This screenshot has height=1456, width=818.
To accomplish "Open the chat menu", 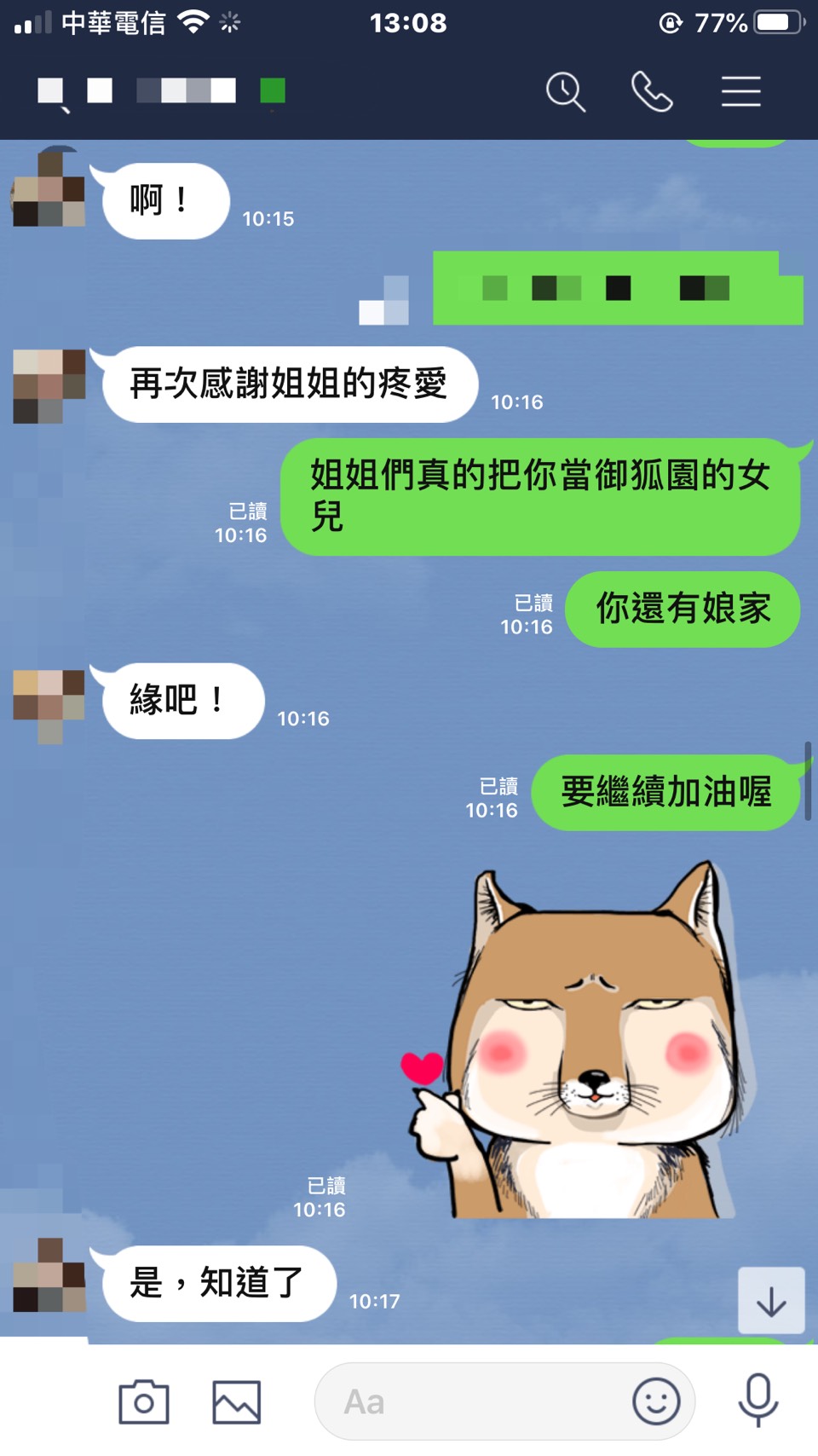I will pyautogui.click(x=740, y=91).
